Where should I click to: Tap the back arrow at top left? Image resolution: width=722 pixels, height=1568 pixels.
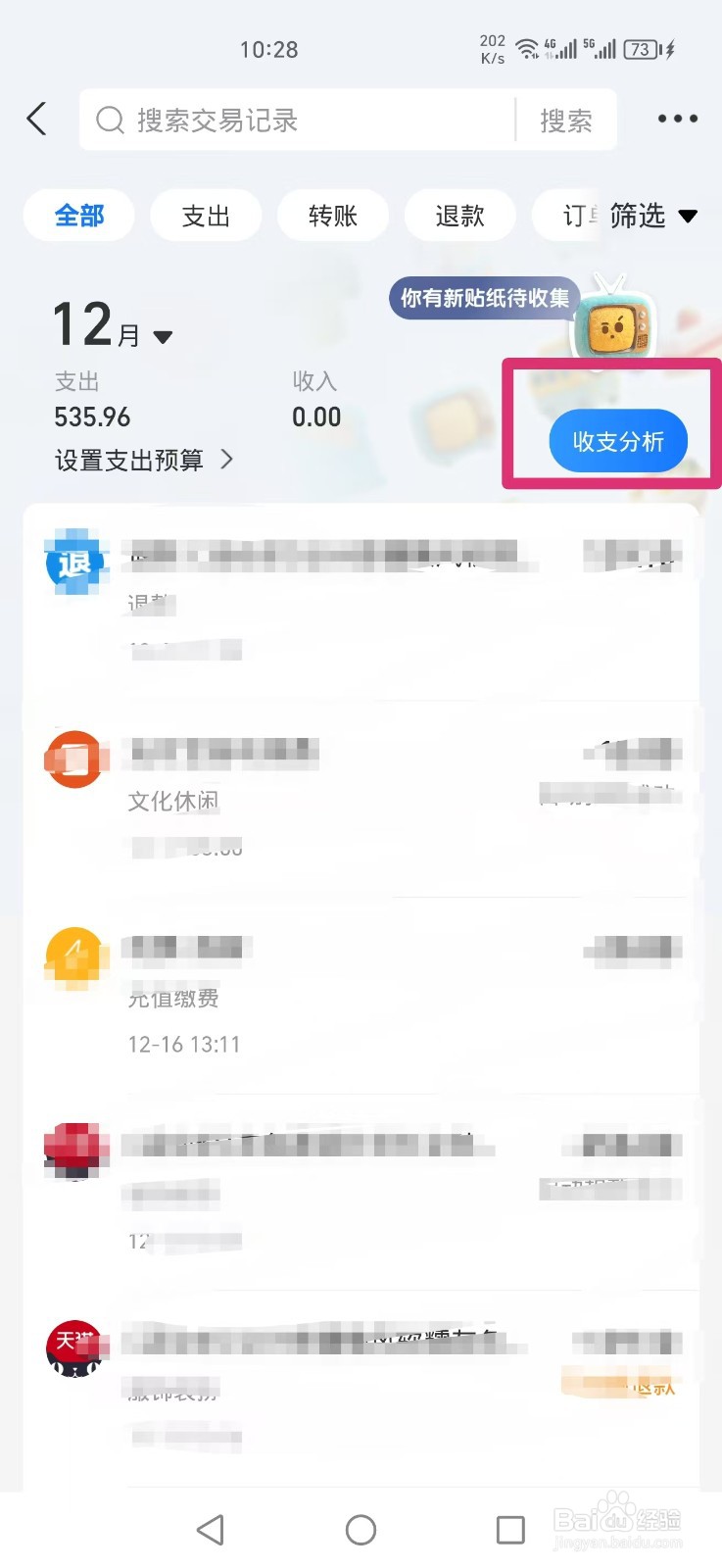coord(36,119)
